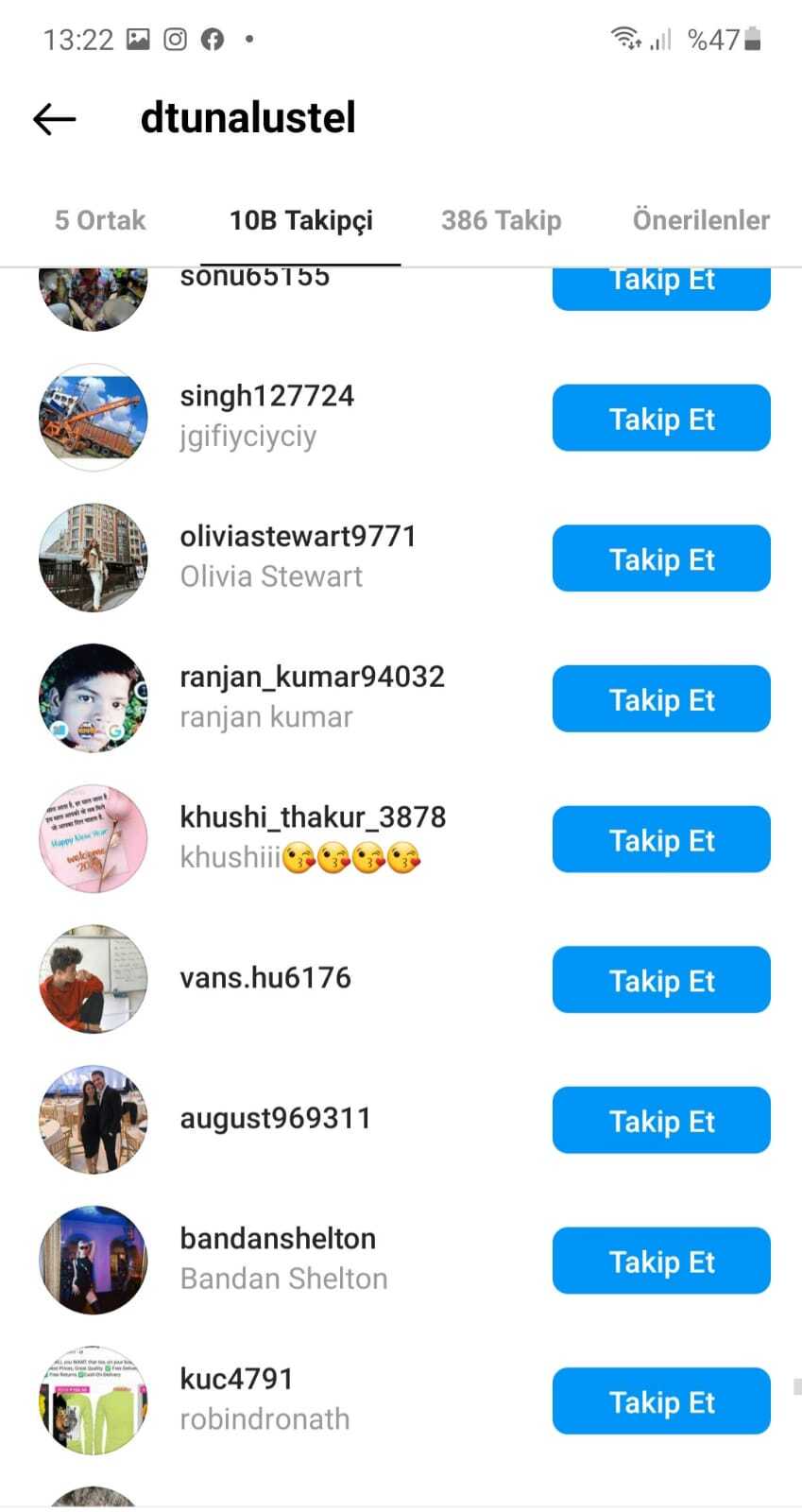View the vans.hu6176 profile
802x1512 pixels.
[x=265, y=978]
